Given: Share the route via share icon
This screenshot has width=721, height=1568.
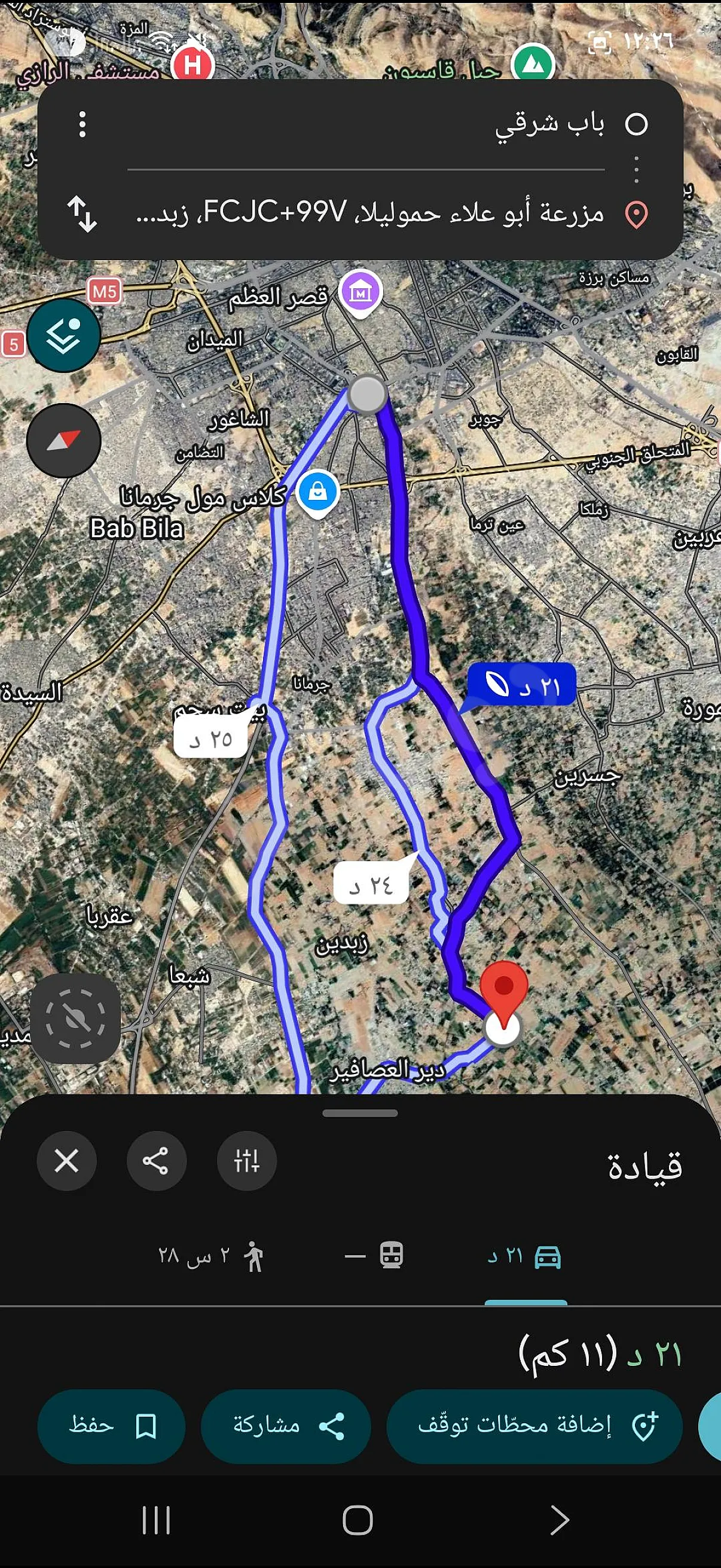Looking at the screenshot, I should click(x=157, y=1161).
